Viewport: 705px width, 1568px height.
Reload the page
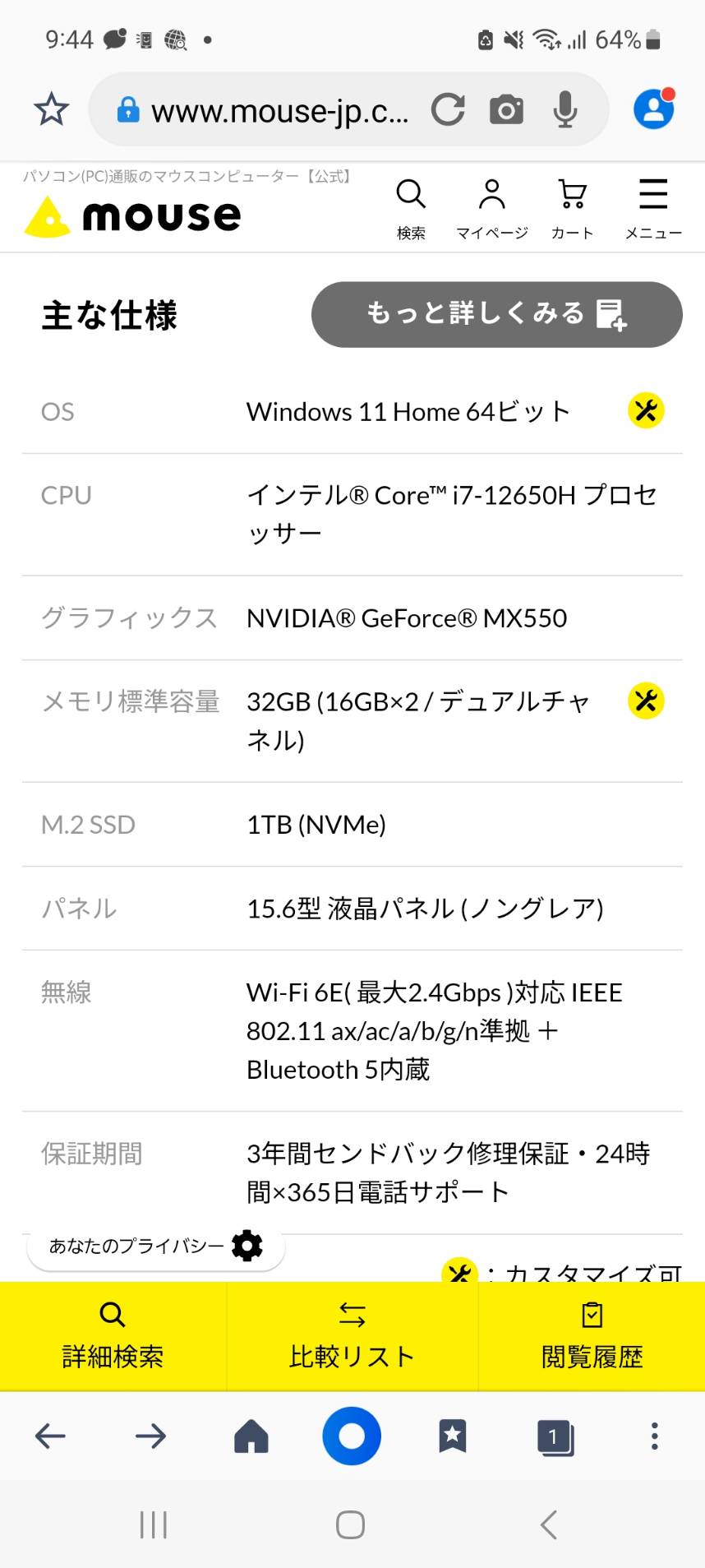pyautogui.click(x=448, y=109)
